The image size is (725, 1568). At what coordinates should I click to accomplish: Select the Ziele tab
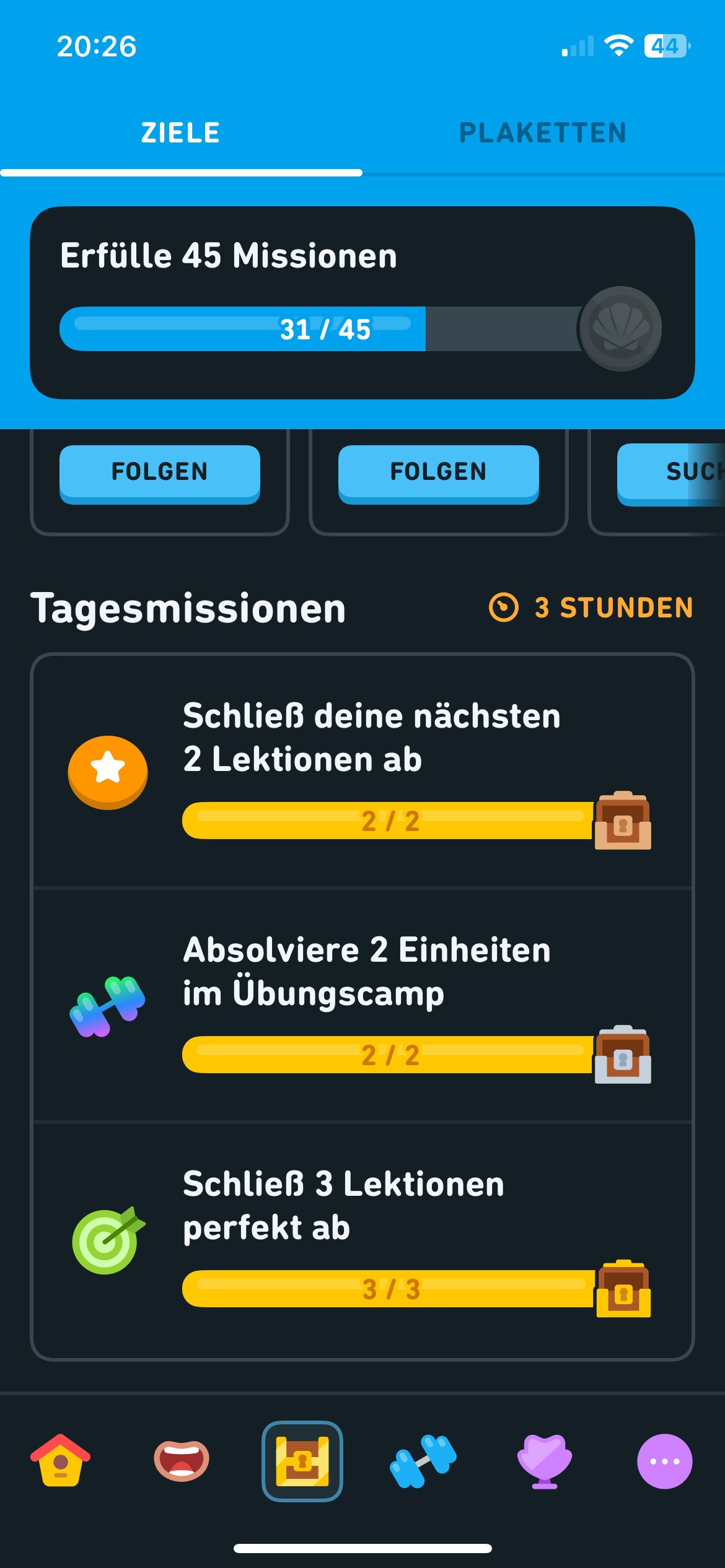180,133
